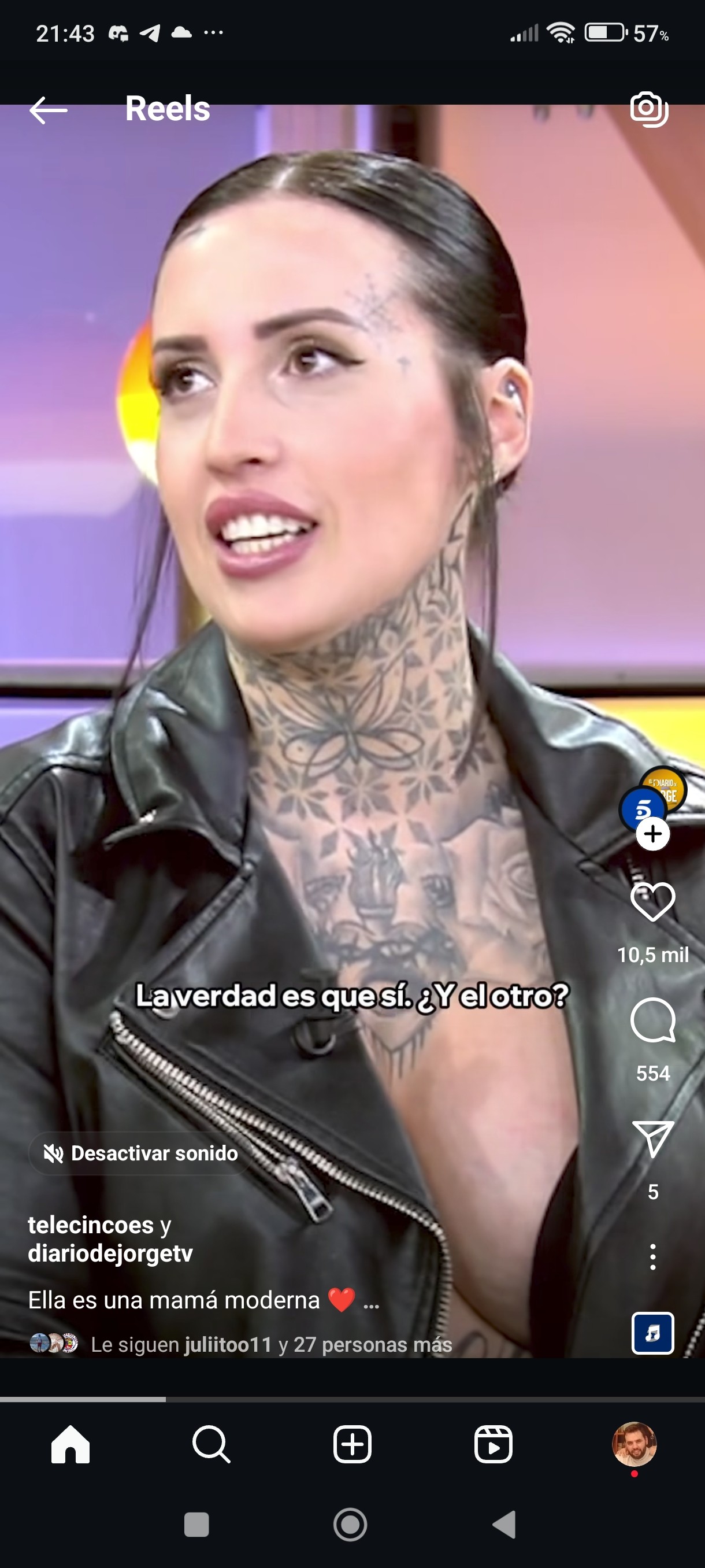This screenshot has width=705, height=1568.
Task: Share the reel via the send icon
Action: pos(652,1138)
